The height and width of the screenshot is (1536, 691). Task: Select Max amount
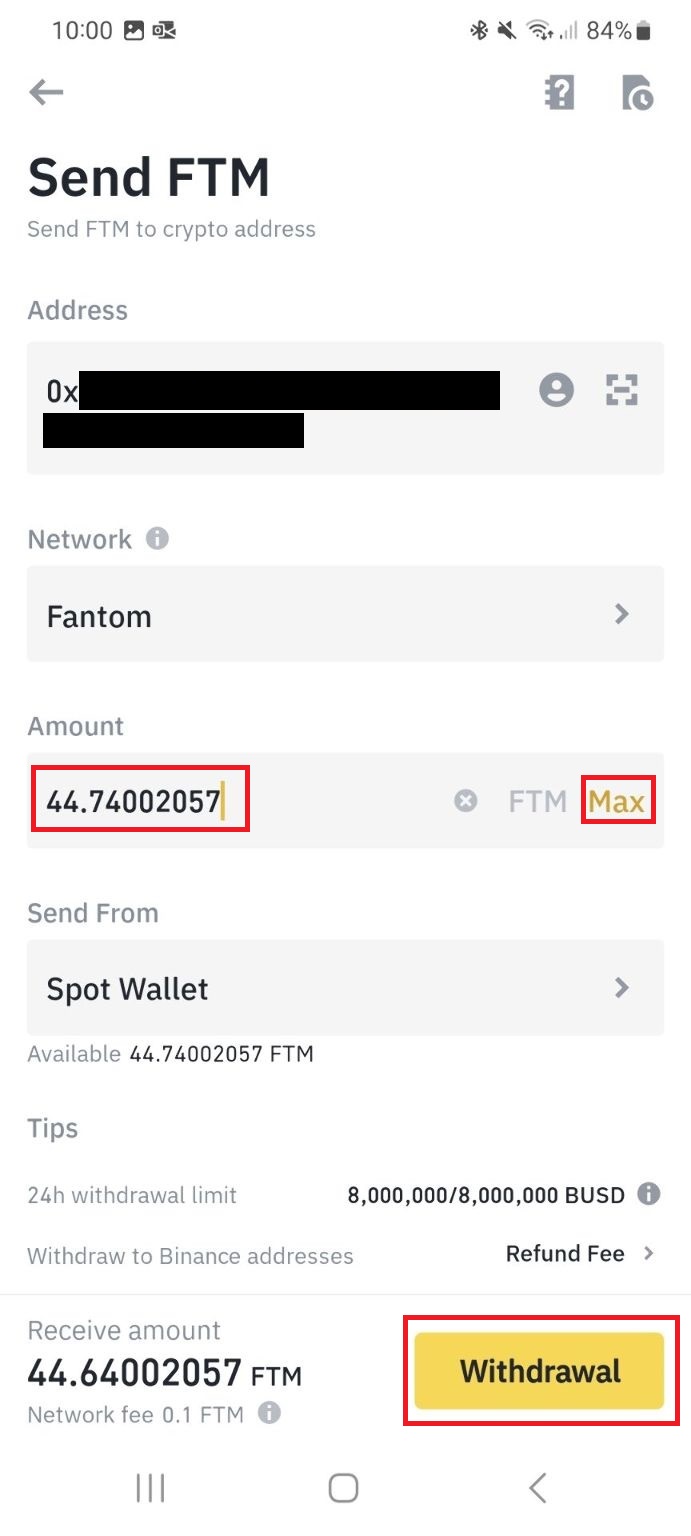(x=617, y=801)
